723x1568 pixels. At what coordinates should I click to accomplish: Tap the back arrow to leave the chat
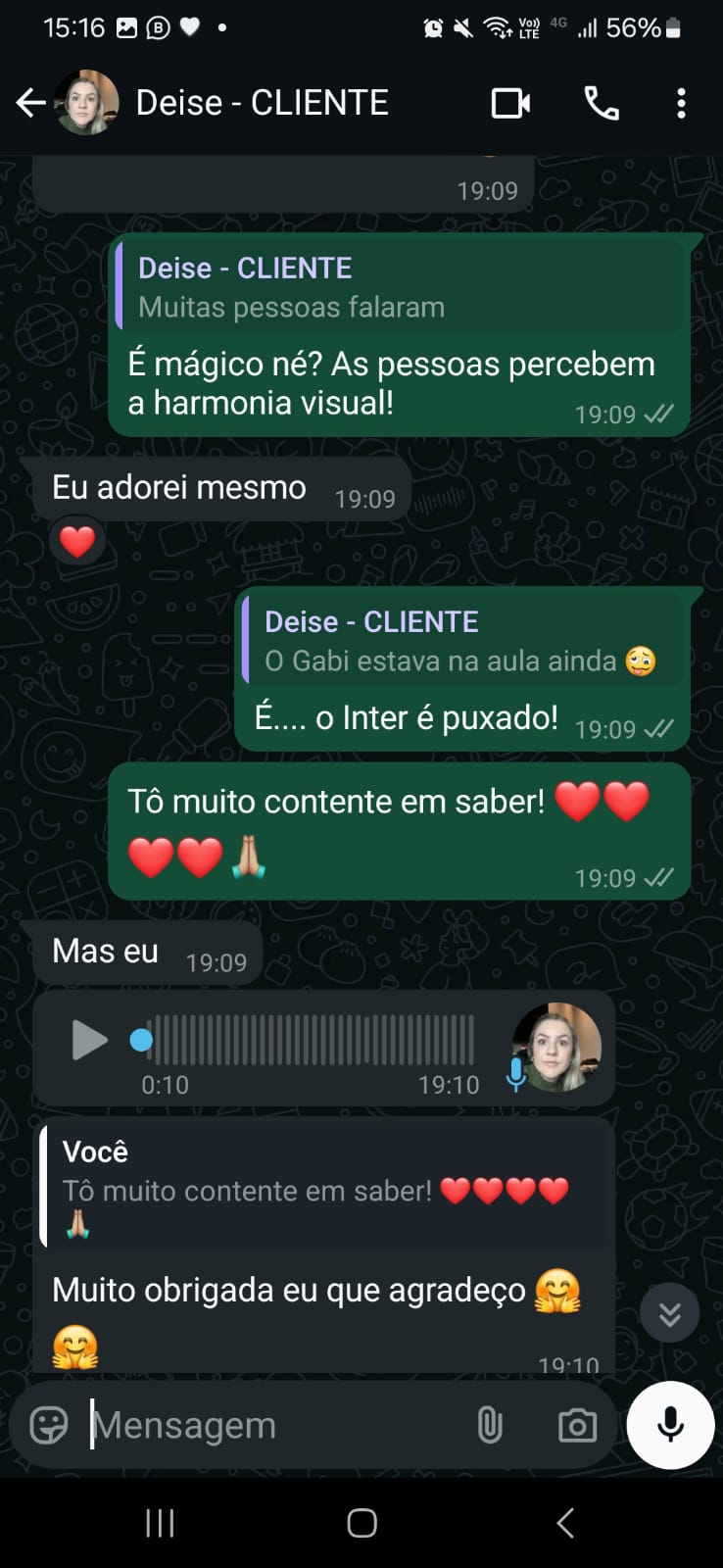pos(31,102)
